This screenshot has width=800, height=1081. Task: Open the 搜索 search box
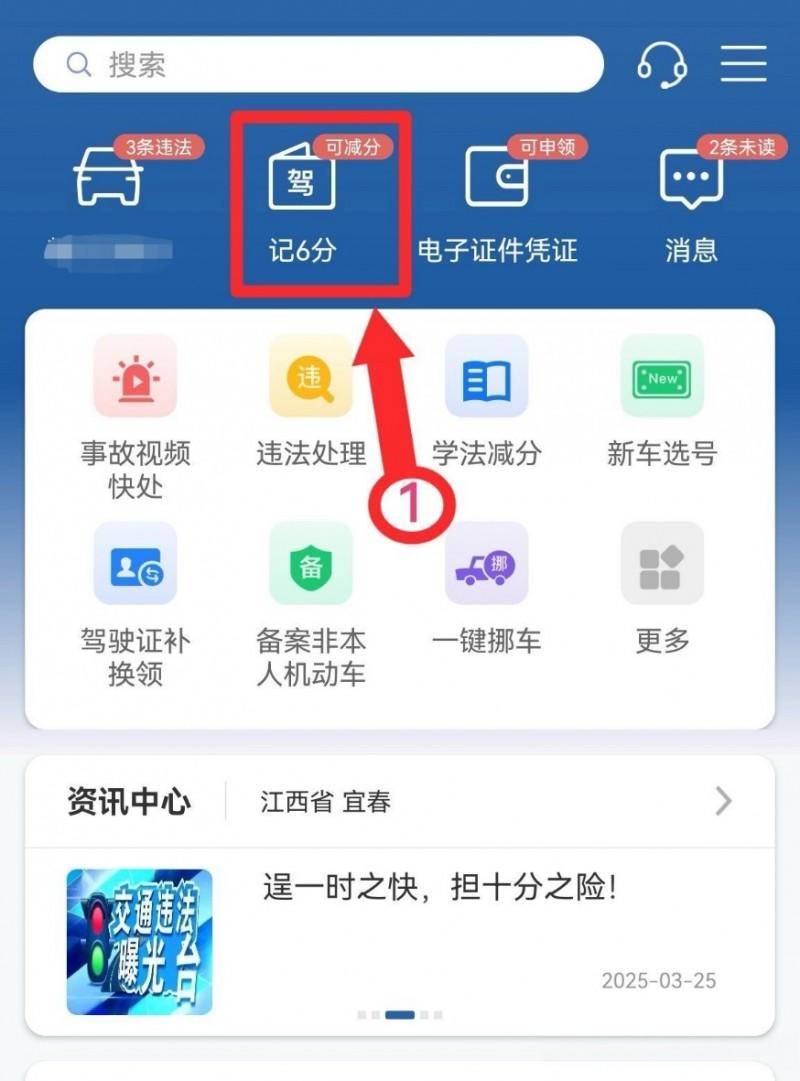click(318, 65)
